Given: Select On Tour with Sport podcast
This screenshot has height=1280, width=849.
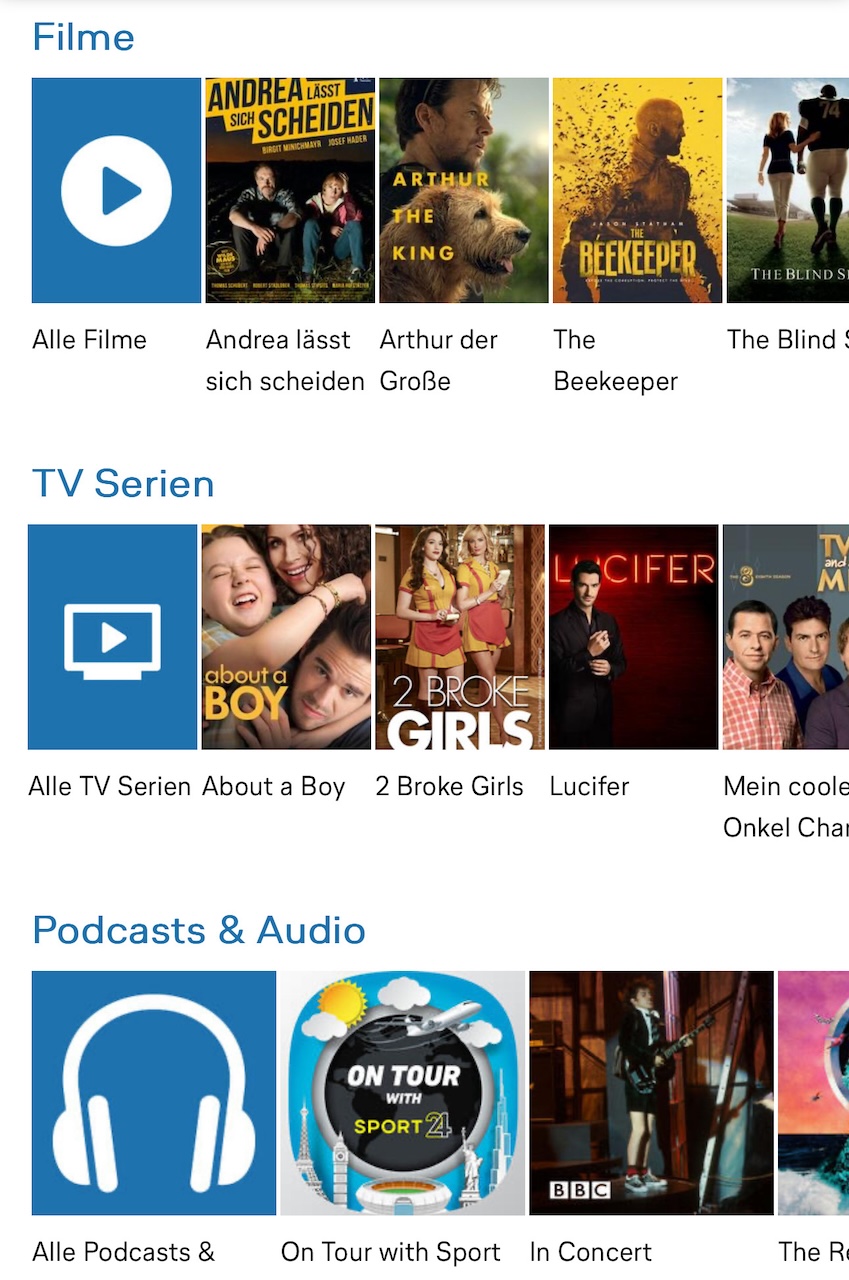Looking at the screenshot, I should (x=402, y=1092).
